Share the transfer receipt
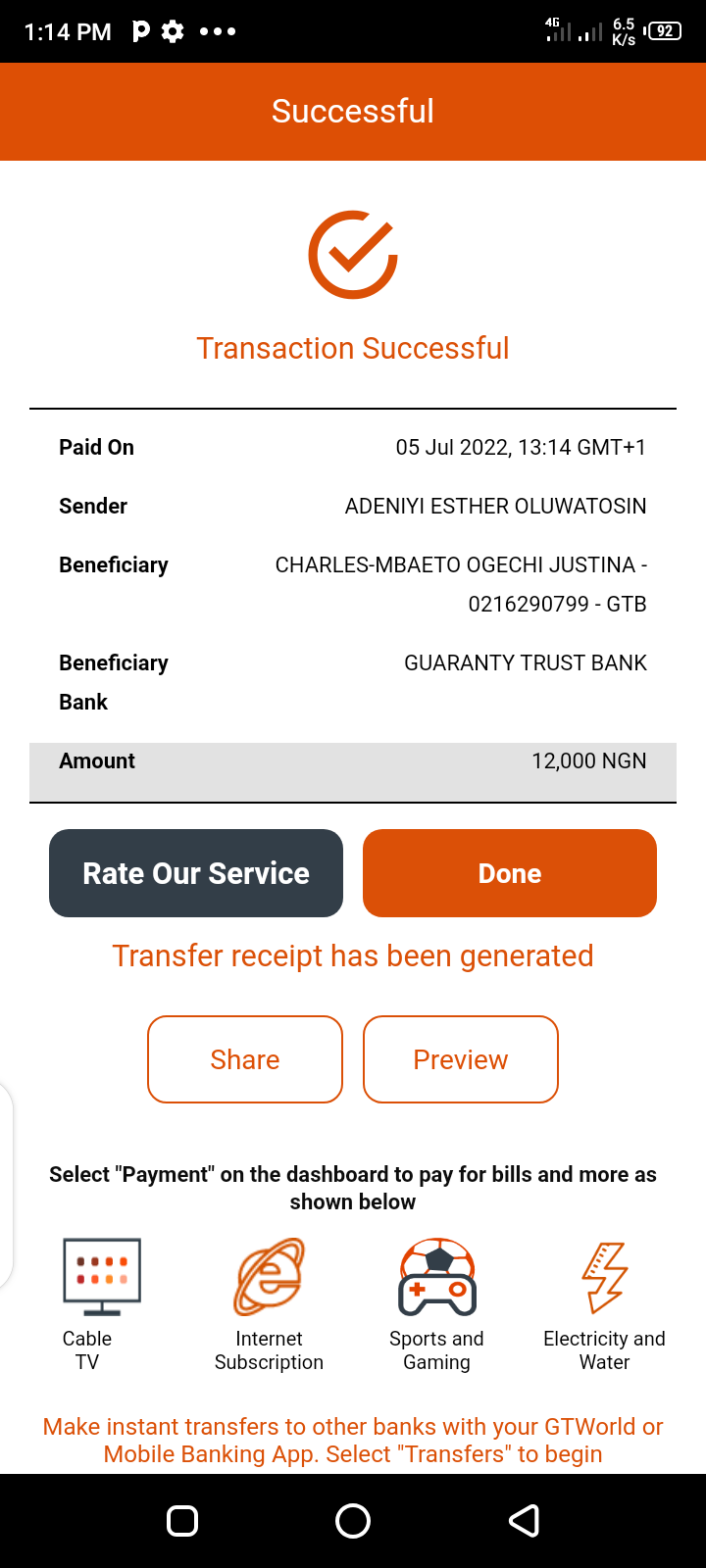706x1568 pixels. pos(245,1059)
